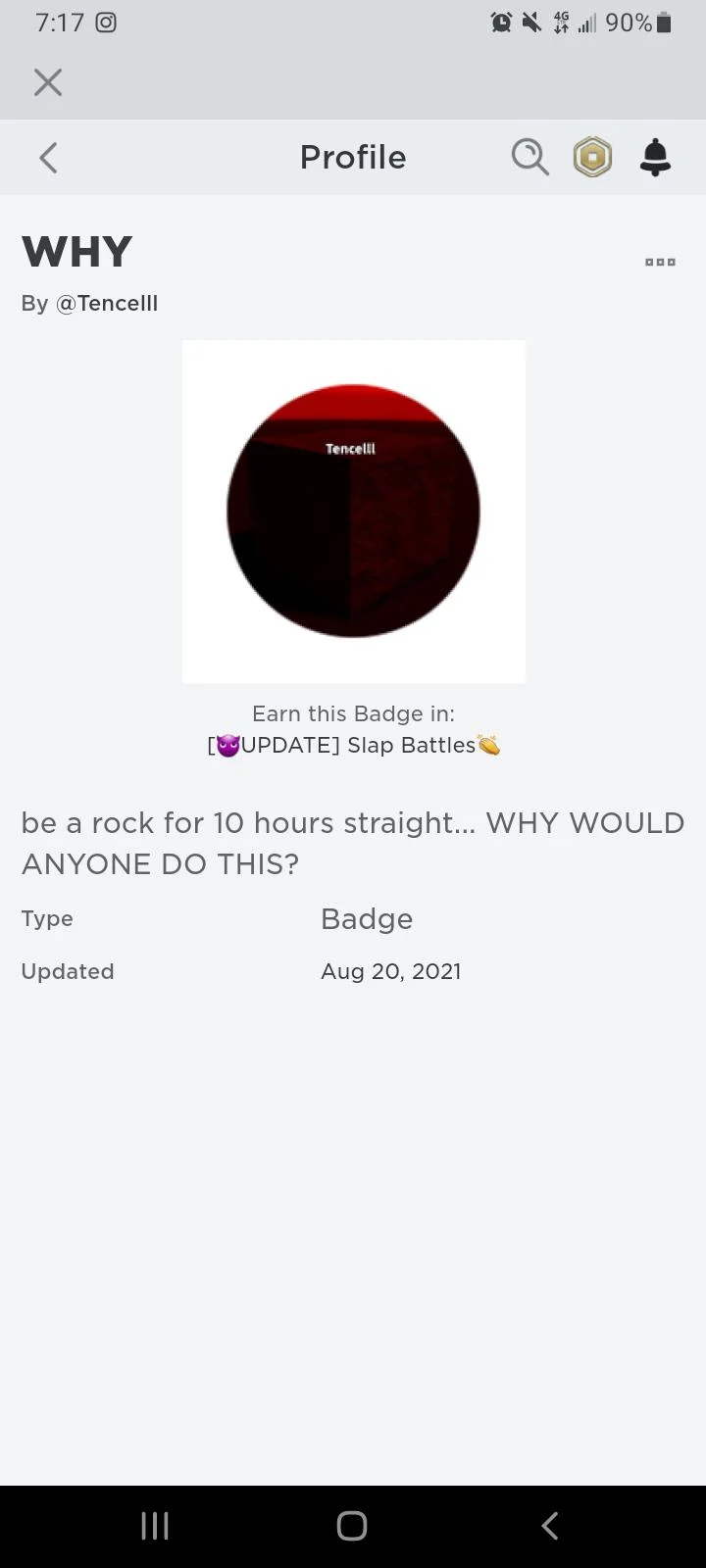Select the Updated date Aug 20, 2021
This screenshot has width=706, height=1568.
pos(391,971)
